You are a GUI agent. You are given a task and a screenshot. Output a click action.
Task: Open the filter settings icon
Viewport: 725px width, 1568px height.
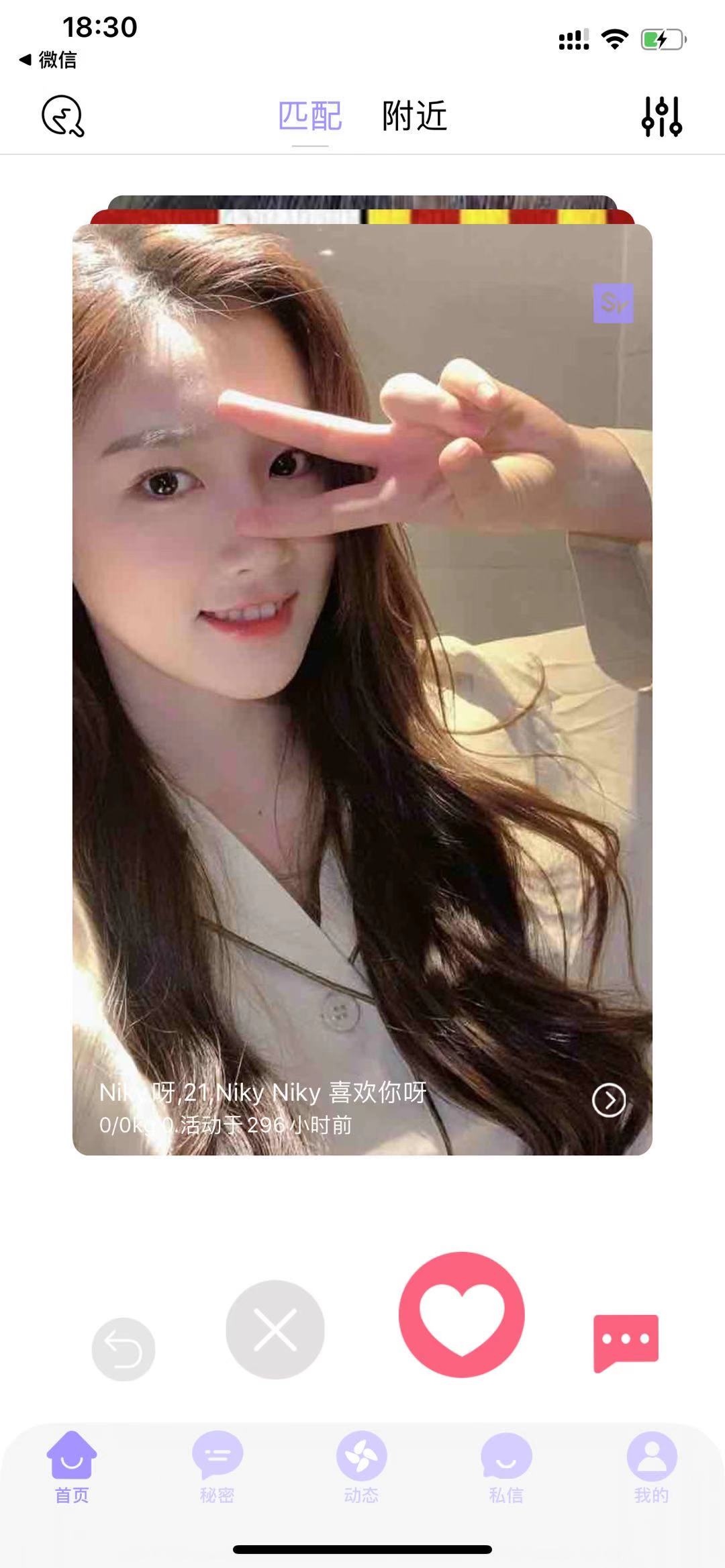pyautogui.click(x=661, y=116)
